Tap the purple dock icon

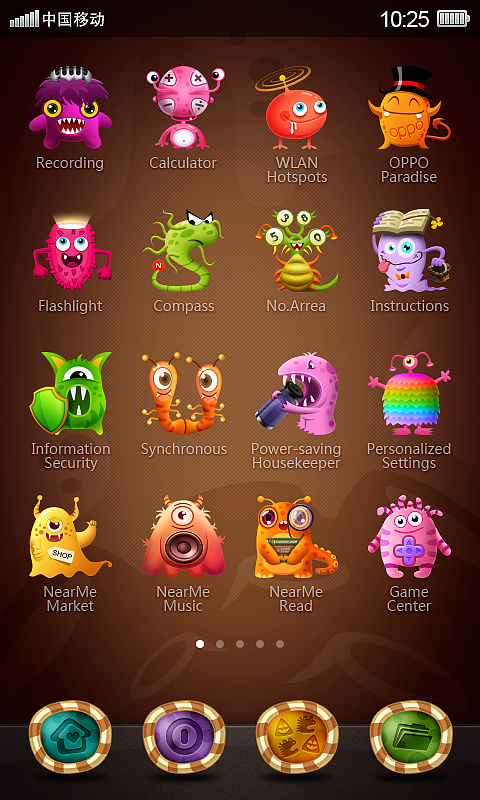click(x=184, y=737)
